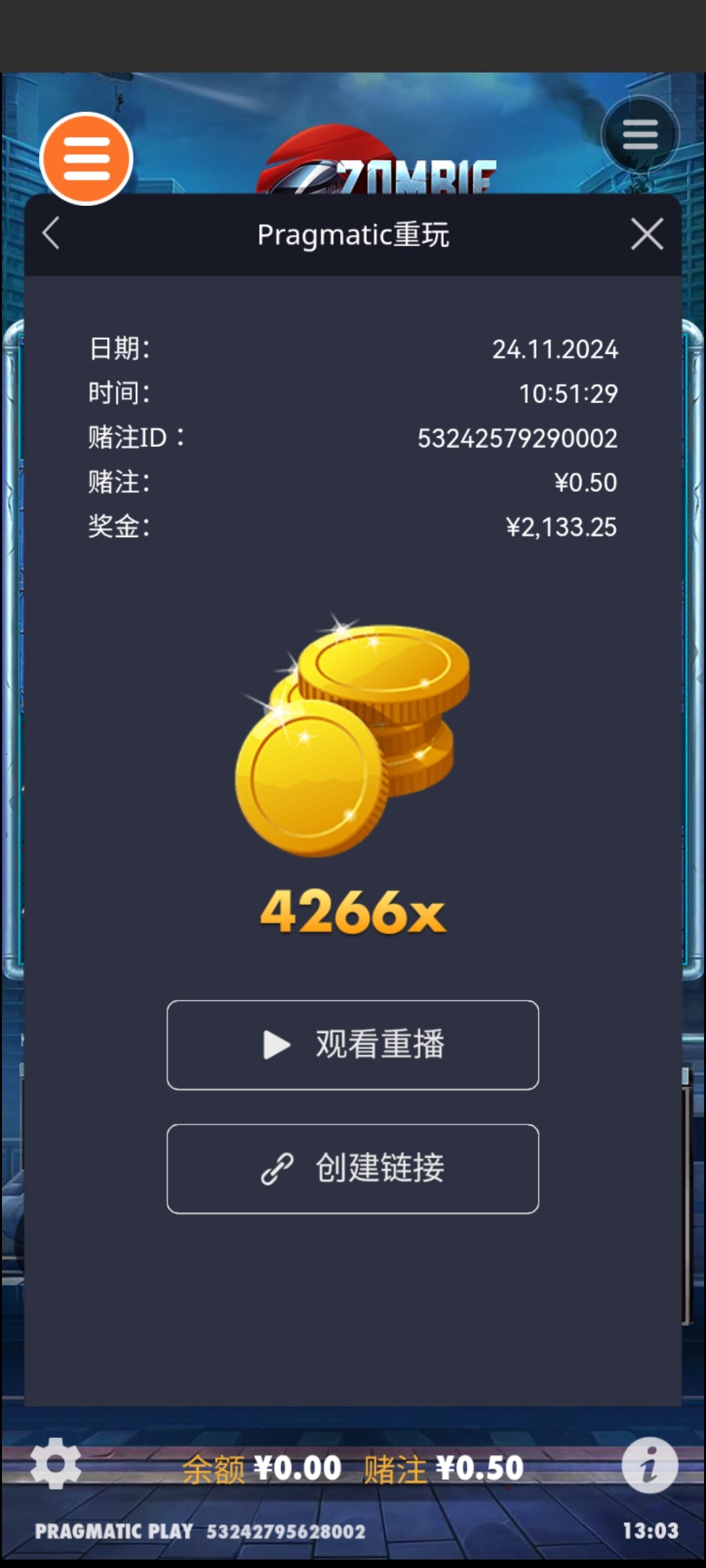Open the game settings gear

[x=56, y=1463]
